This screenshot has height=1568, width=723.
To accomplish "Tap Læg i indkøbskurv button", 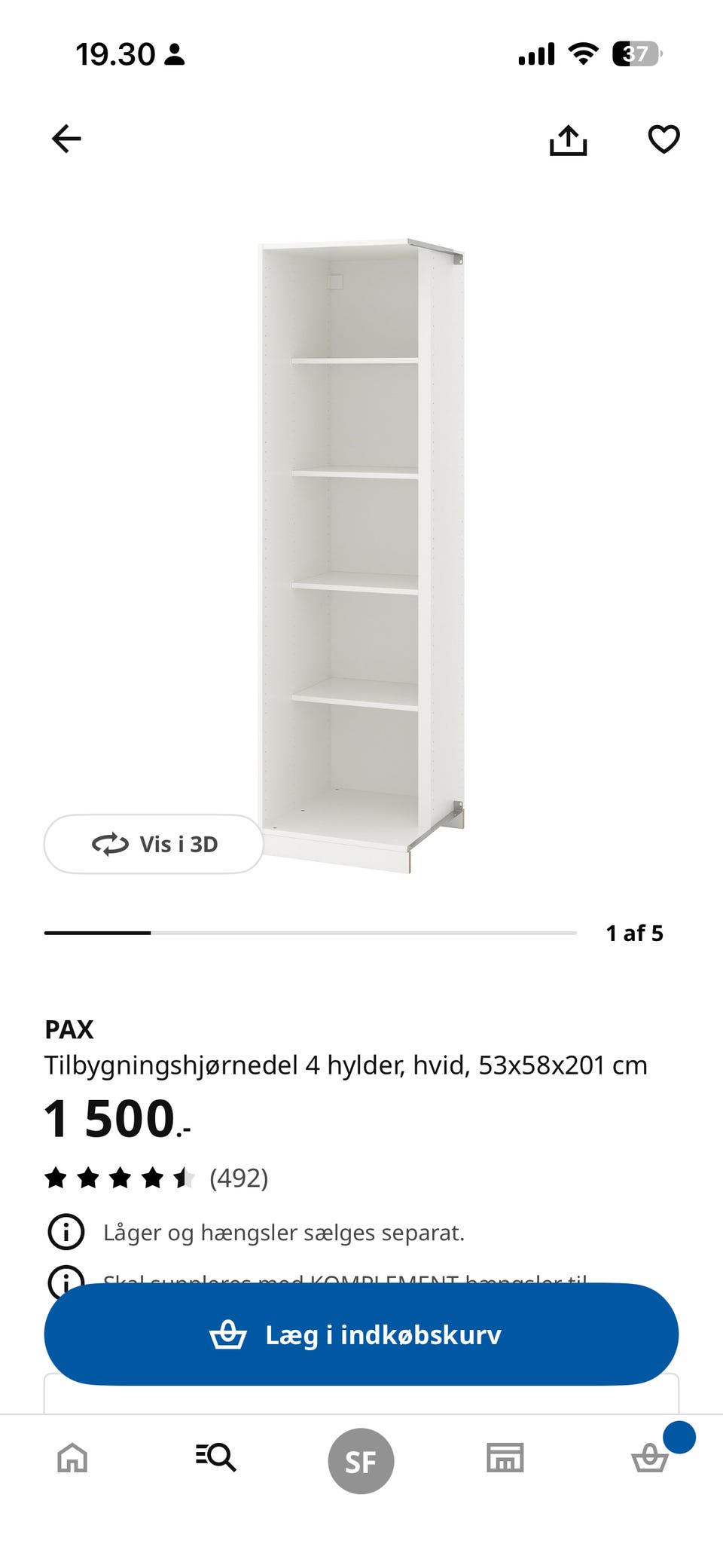I will coord(361,1334).
